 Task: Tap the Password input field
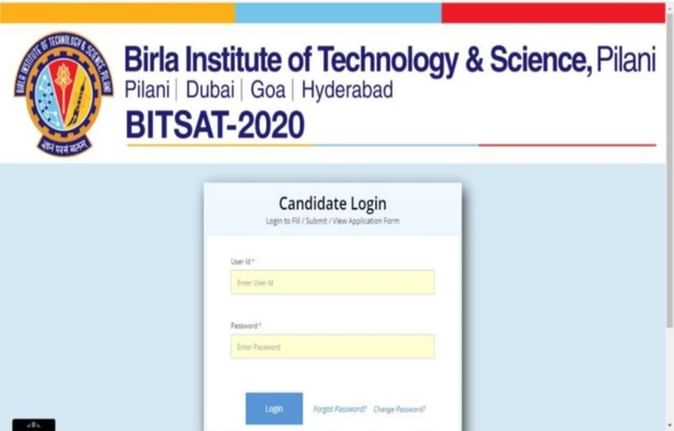coord(332,347)
